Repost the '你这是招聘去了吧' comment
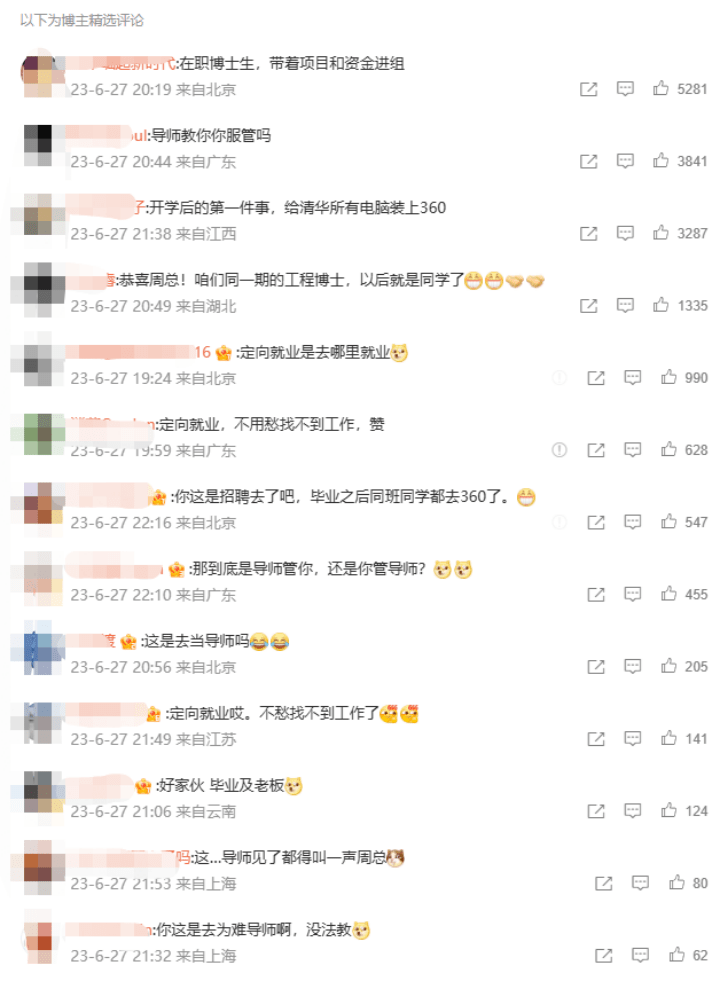The image size is (720, 981). [596, 522]
